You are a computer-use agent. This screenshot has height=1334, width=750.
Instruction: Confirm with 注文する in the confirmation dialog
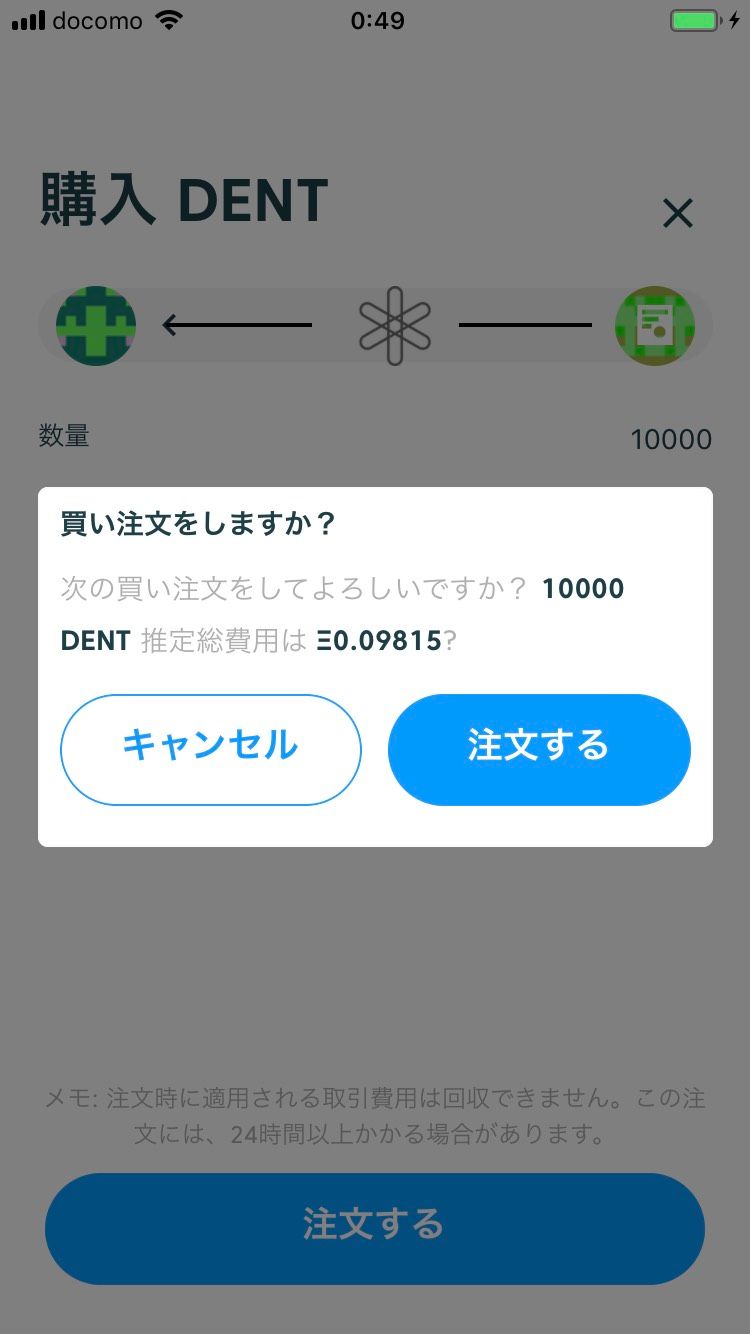click(539, 748)
